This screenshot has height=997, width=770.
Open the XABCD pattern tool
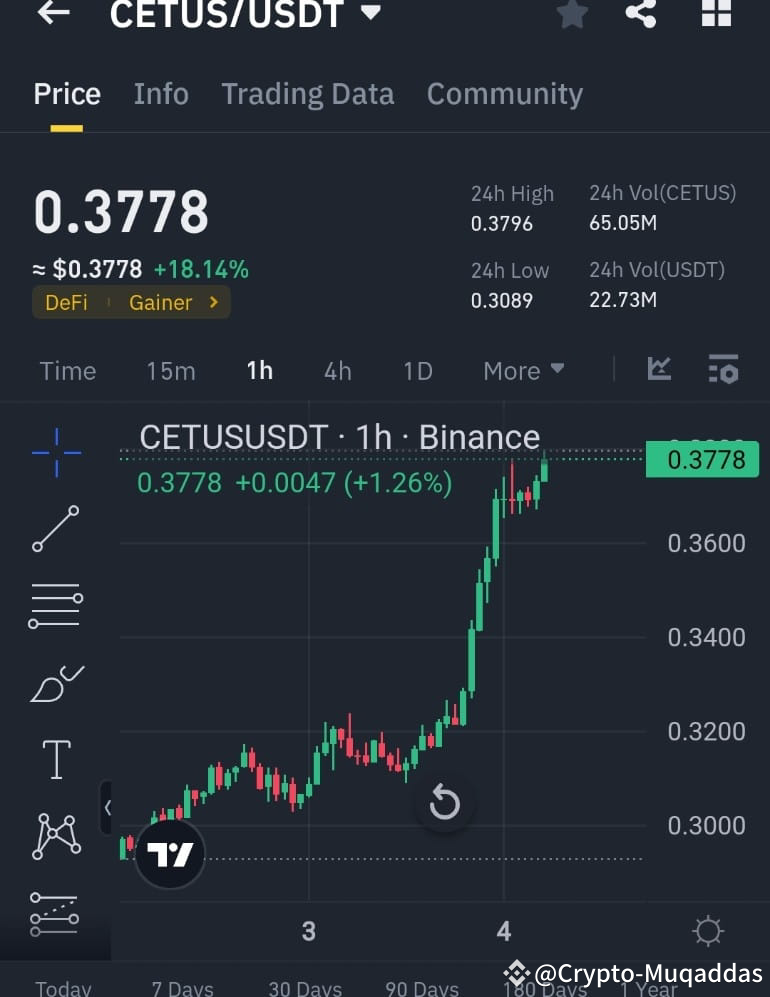click(x=56, y=836)
